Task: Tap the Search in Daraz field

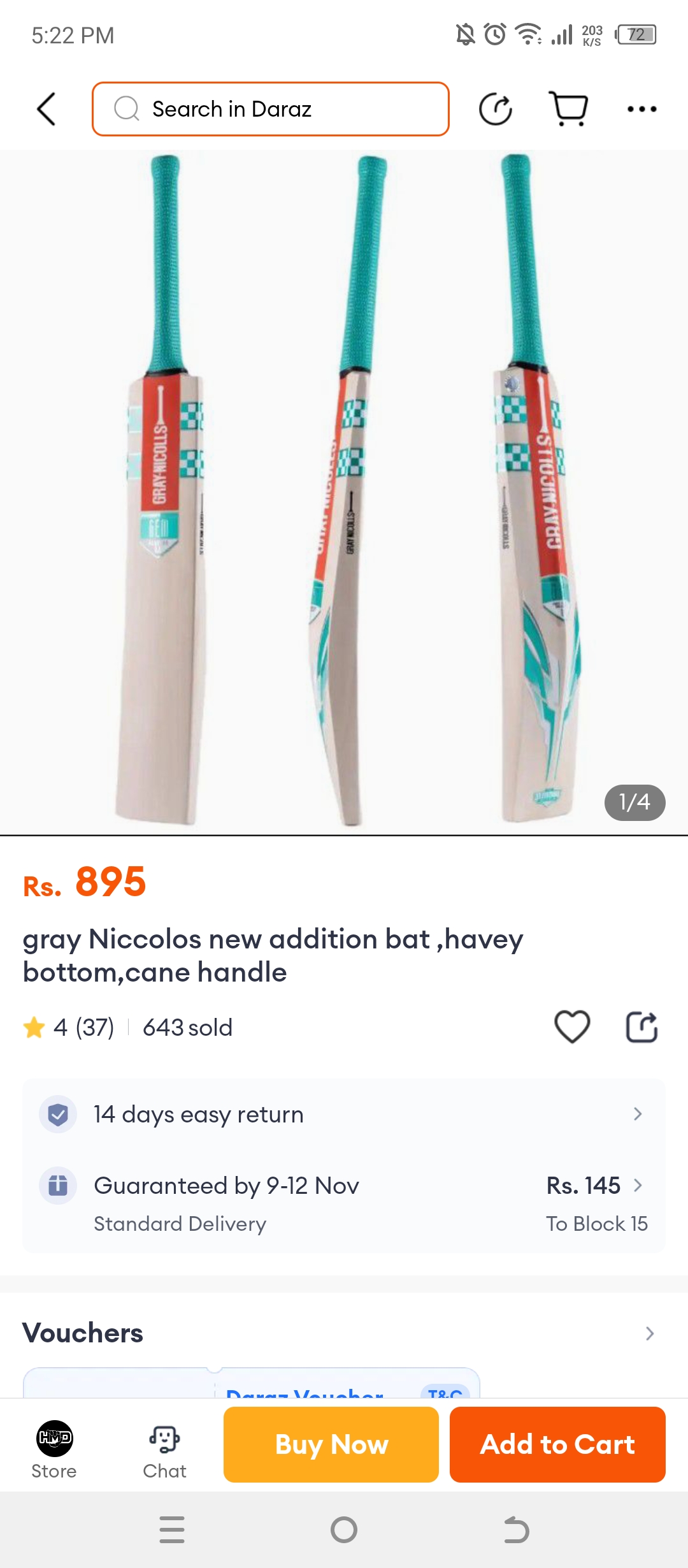Action: (x=271, y=109)
